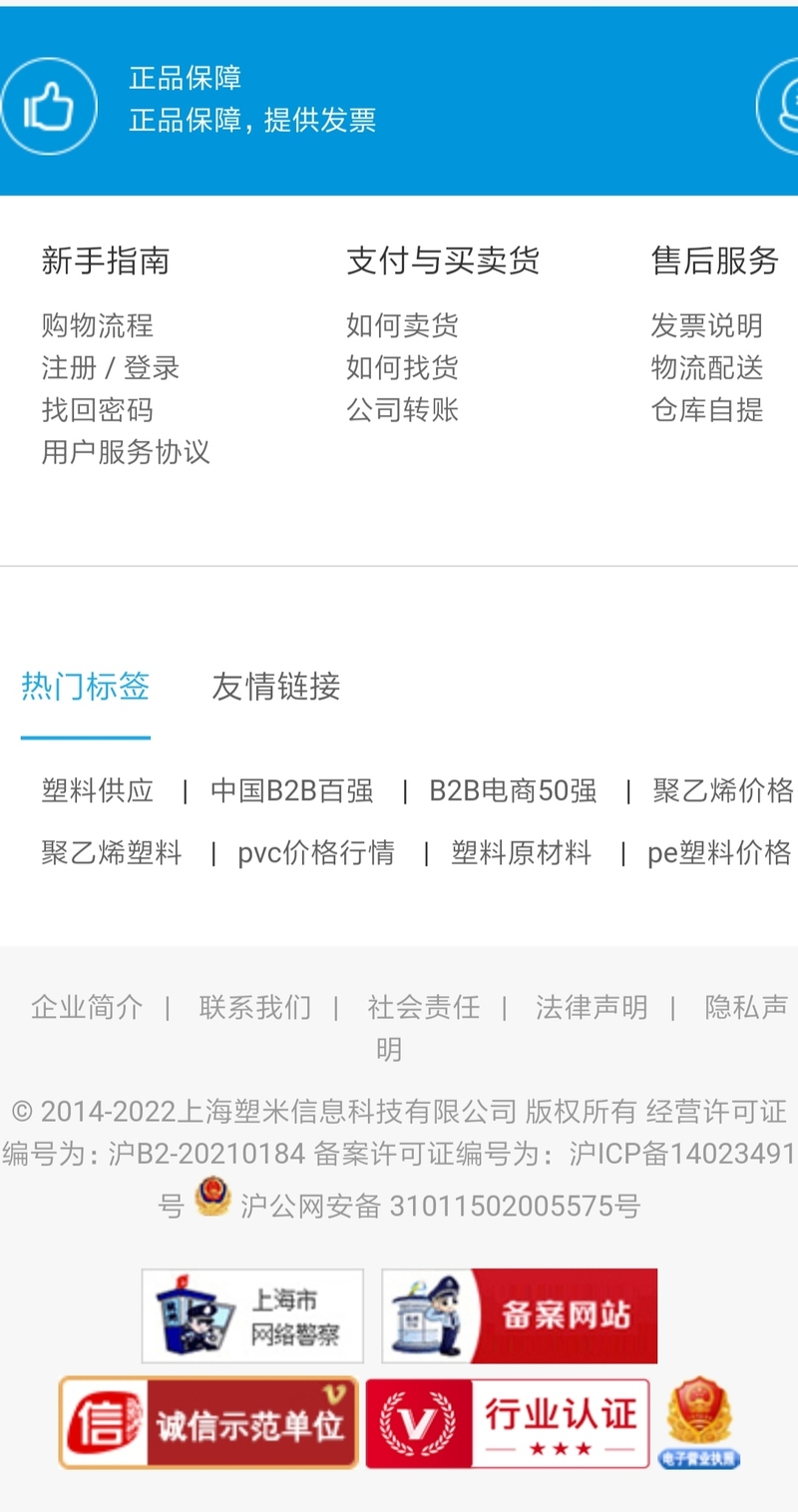Image resolution: width=798 pixels, height=1512 pixels.
Task: View the 用户服务协议
Action: pyautogui.click(x=126, y=451)
